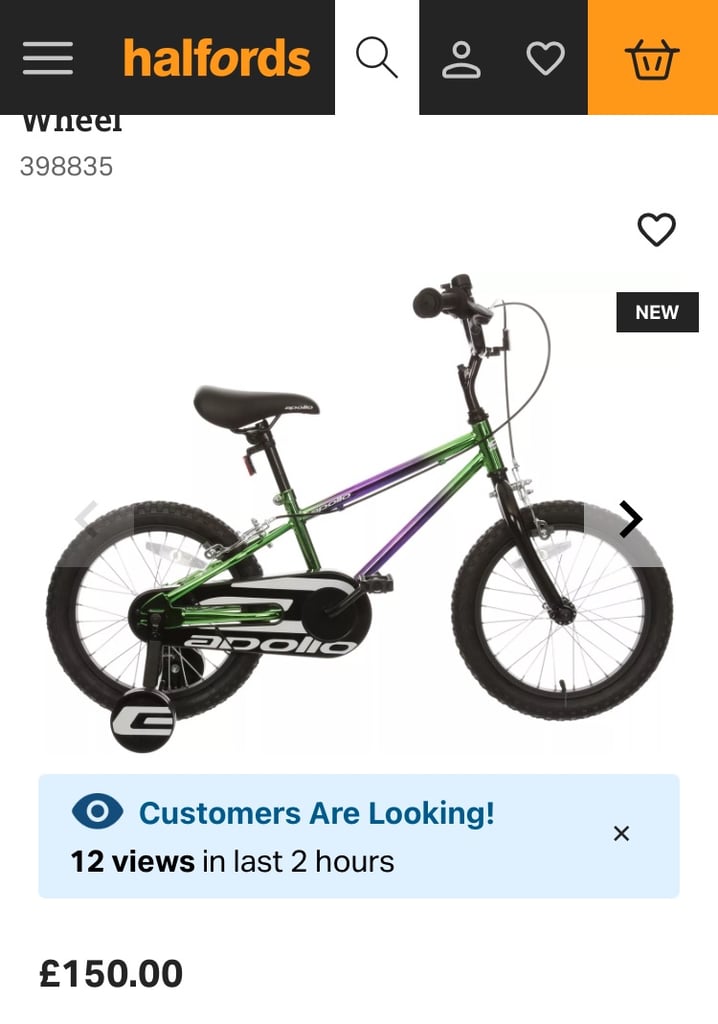Add this bike to favourites

(x=656, y=230)
